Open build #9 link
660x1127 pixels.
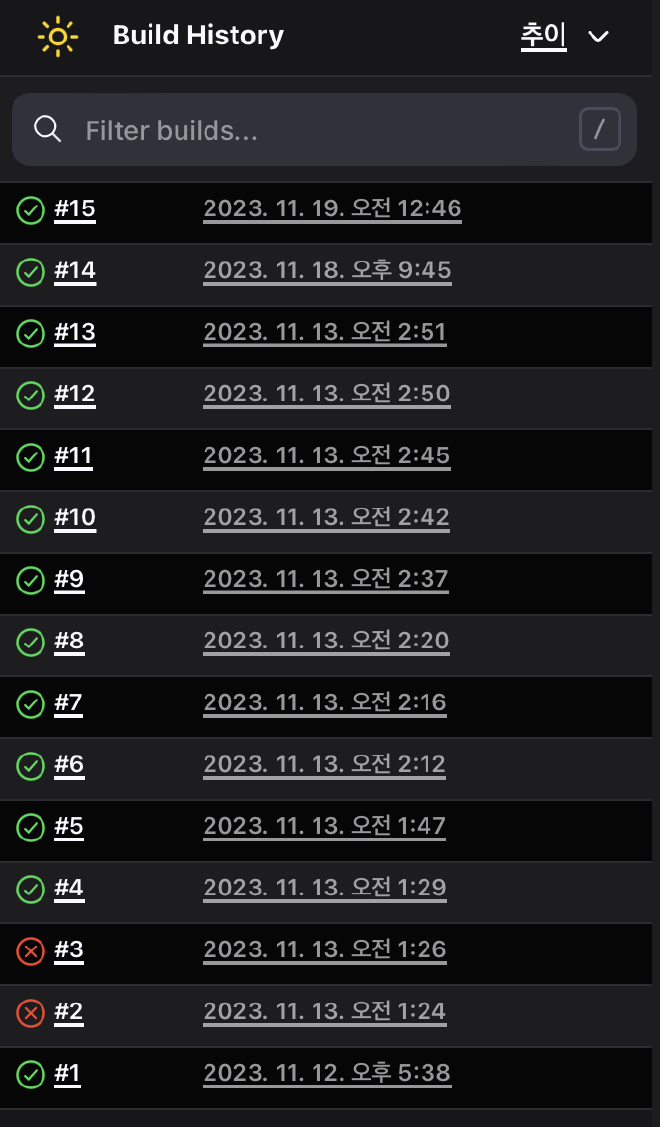click(69, 579)
